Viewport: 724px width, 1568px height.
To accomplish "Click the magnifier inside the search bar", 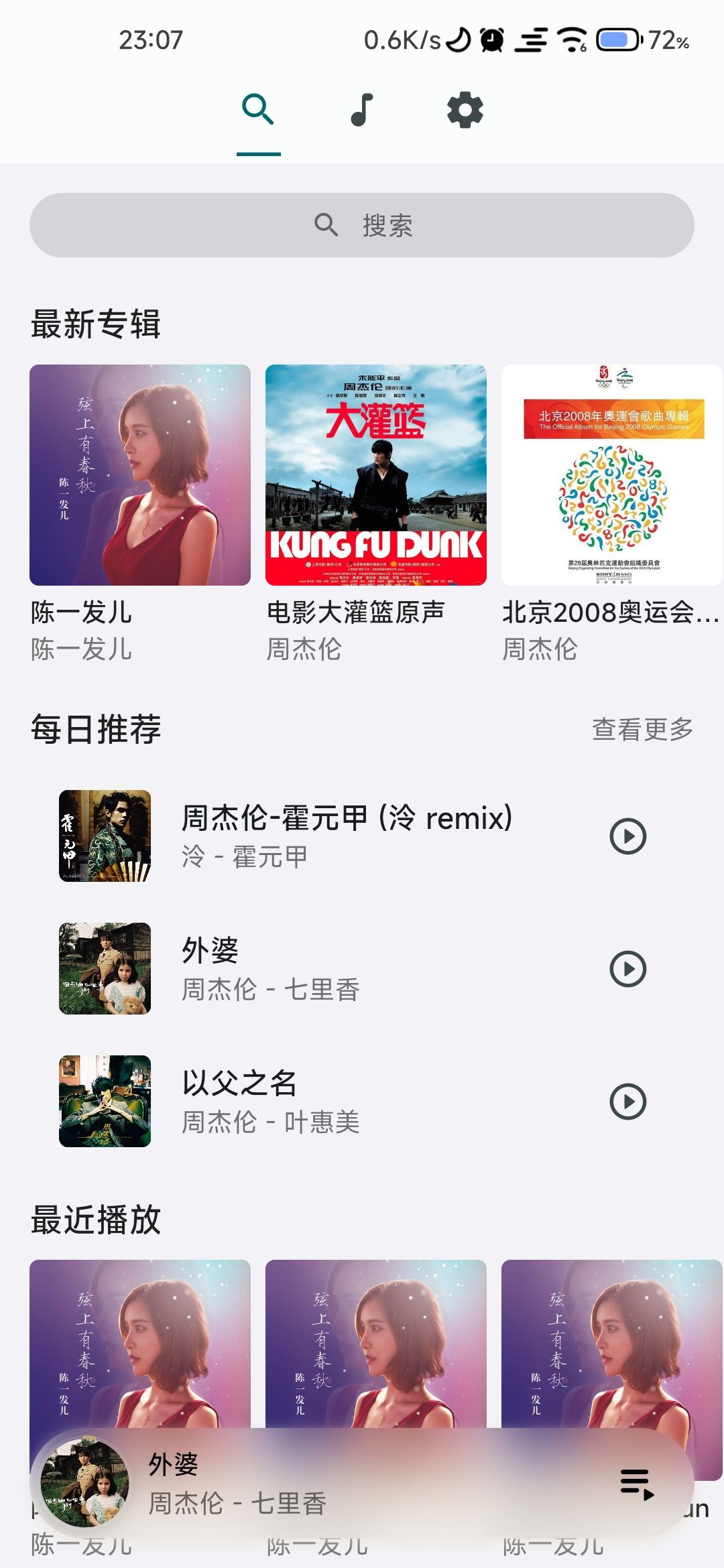I will [x=326, y=226].
